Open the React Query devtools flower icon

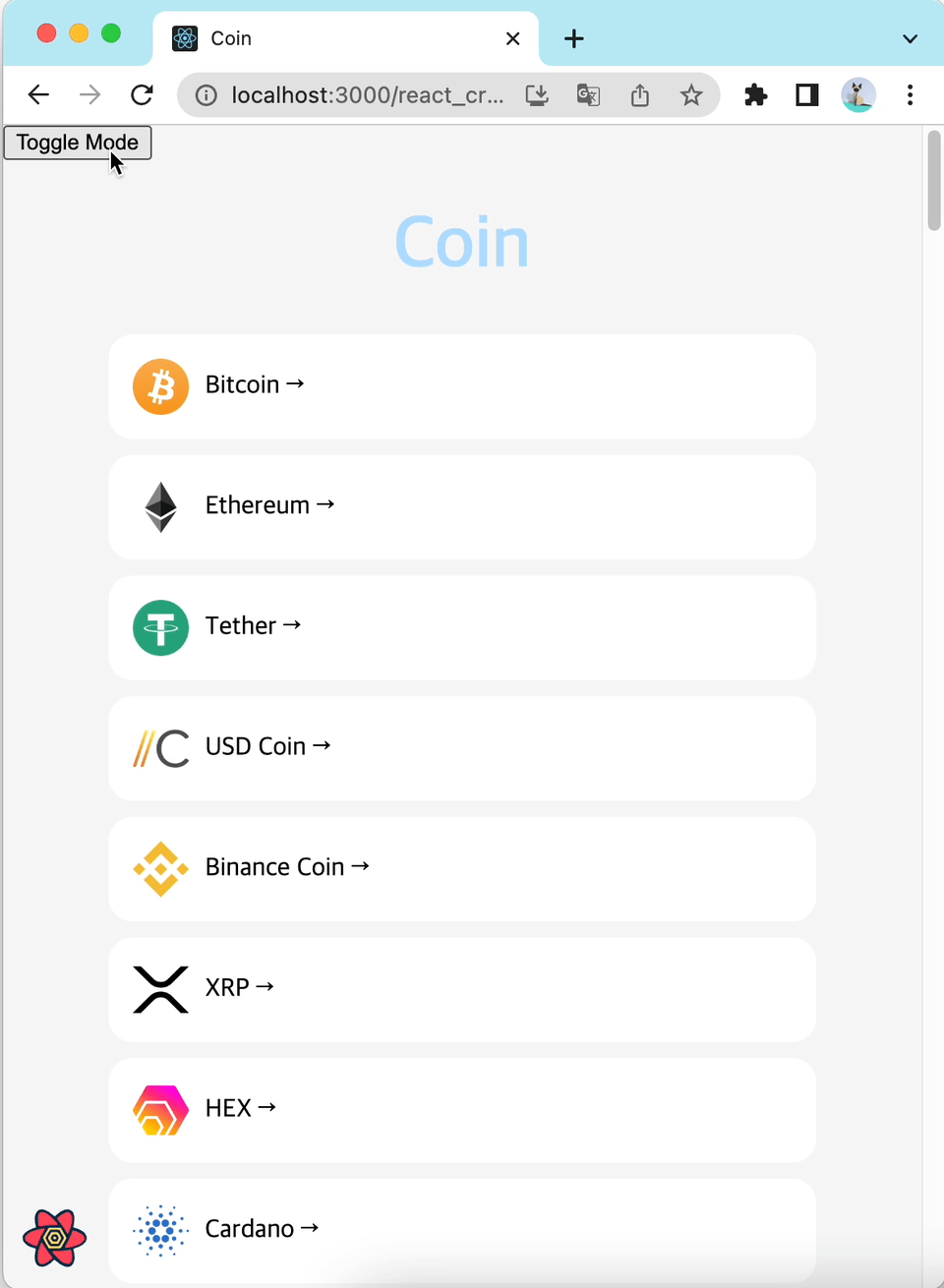point(54,1237)
